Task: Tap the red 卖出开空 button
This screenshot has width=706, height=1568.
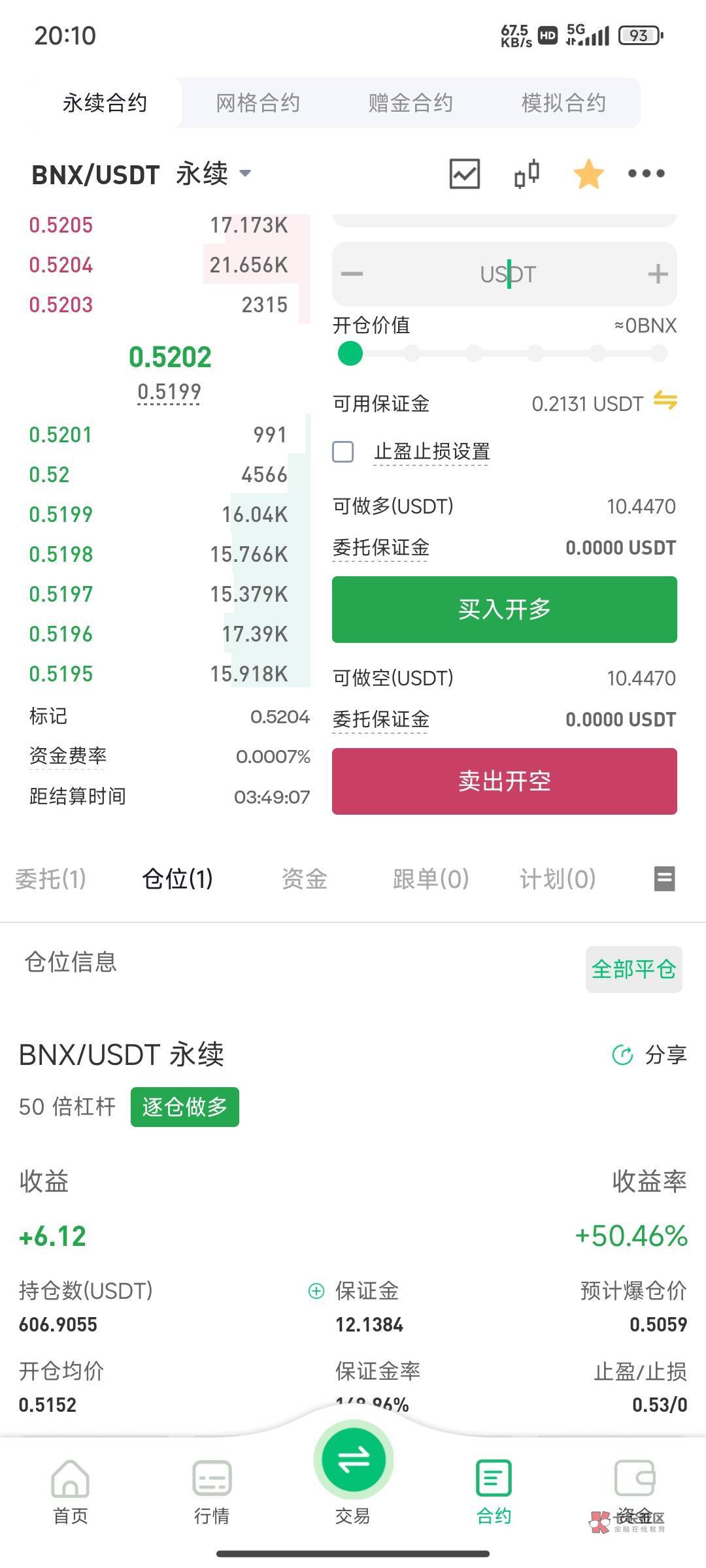Action: click(505, 781)
